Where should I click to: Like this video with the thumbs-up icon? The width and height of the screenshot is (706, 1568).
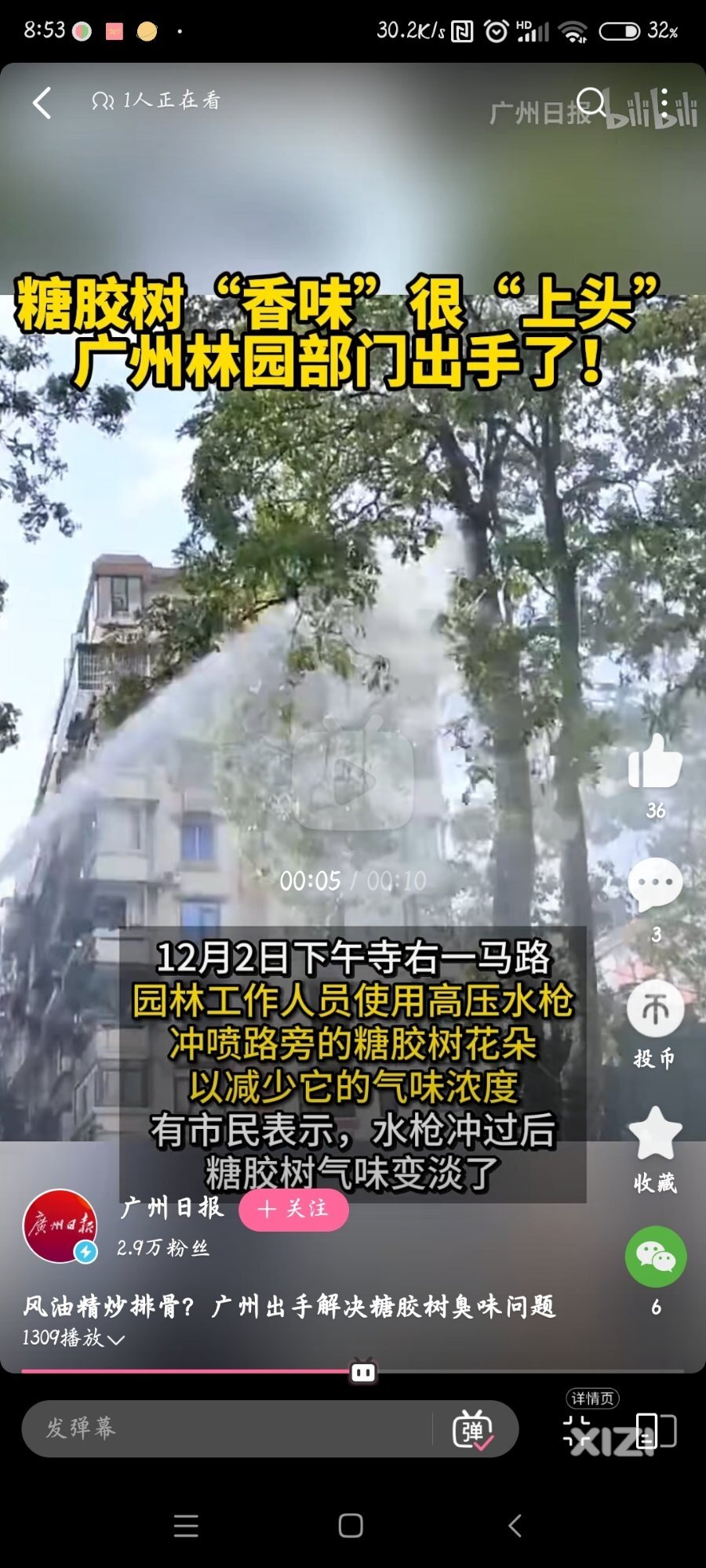click(x=655, y=762)
